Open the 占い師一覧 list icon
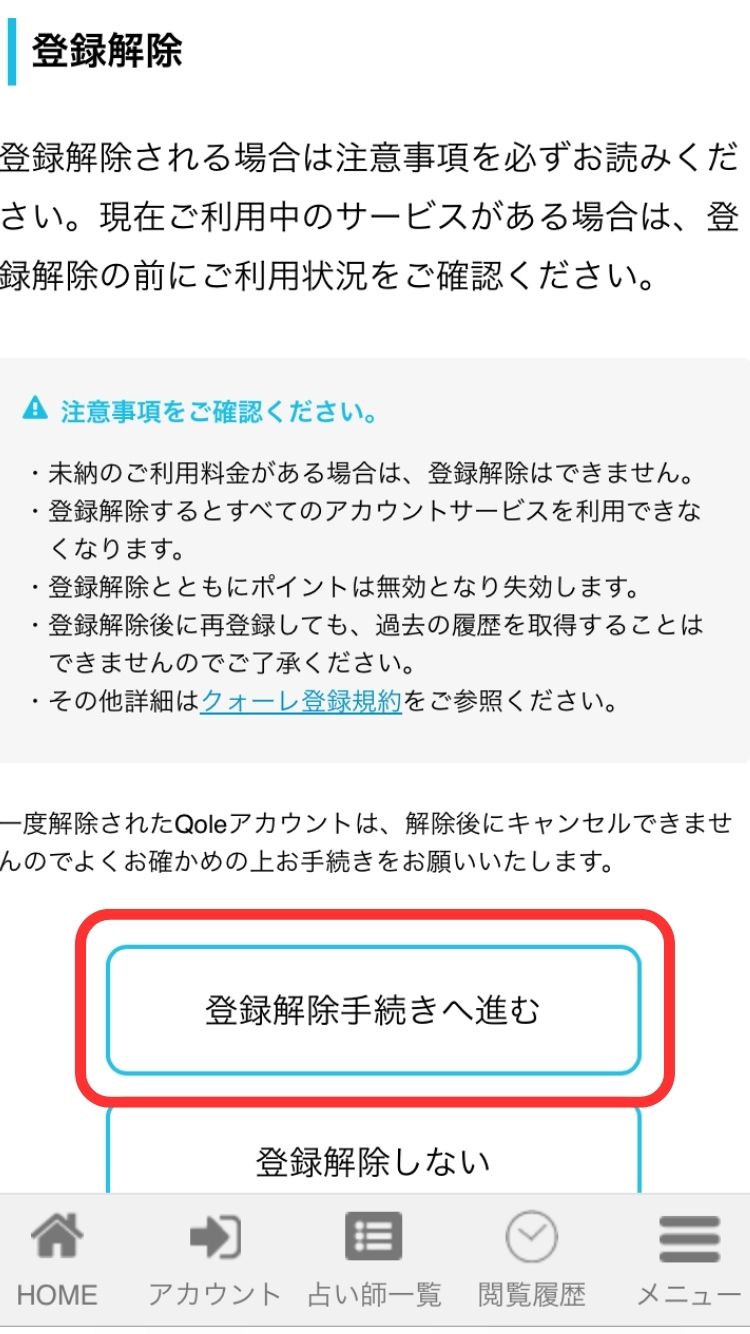The image size is (750, 1334). 375,1237
